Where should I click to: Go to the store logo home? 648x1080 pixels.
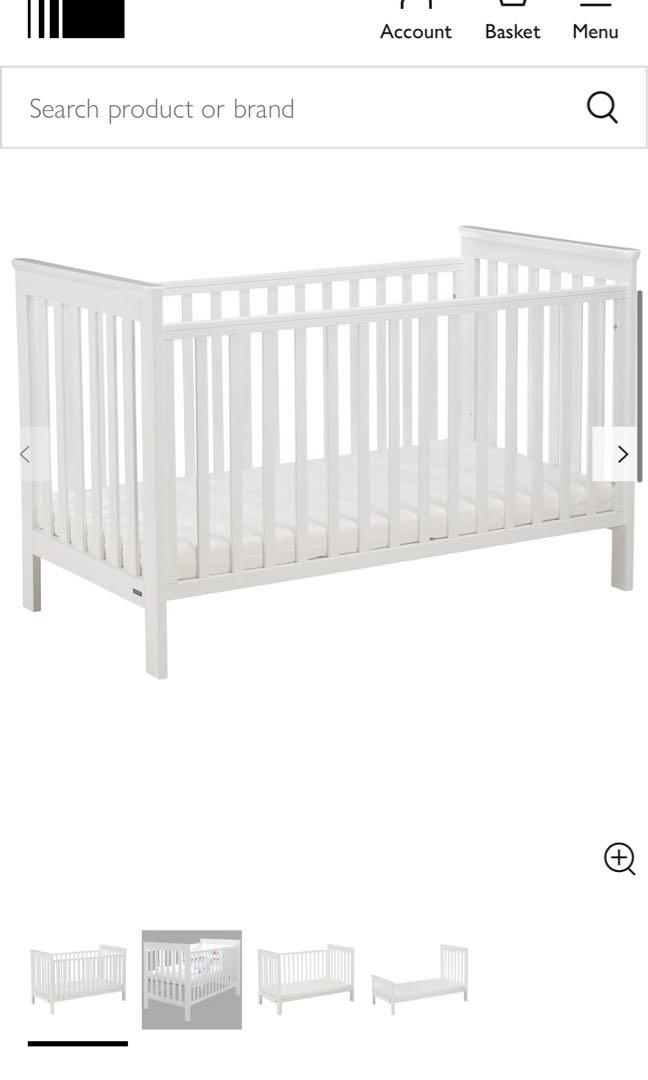point(76,18)
